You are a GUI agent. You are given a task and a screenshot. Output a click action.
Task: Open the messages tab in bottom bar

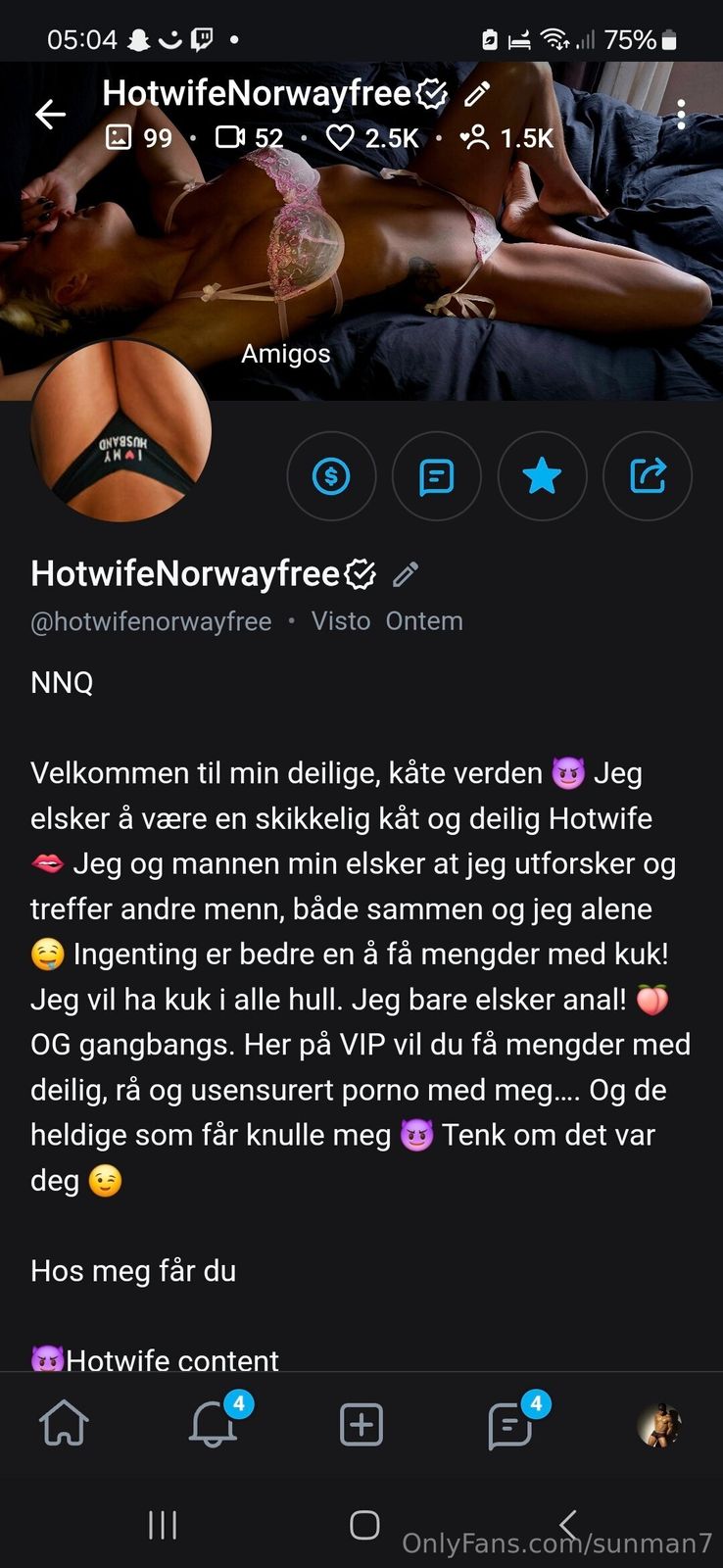509,1424
